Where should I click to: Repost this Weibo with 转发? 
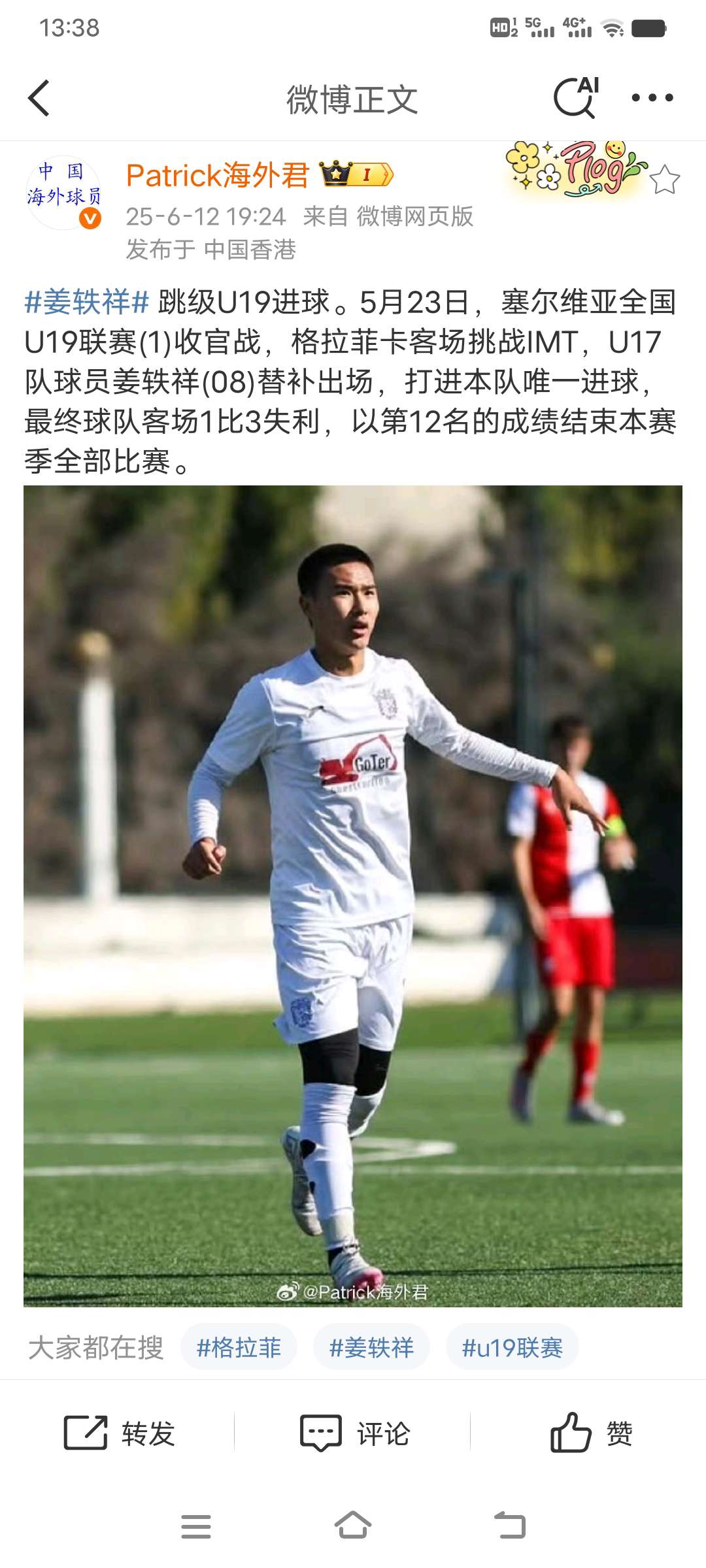119,1433
